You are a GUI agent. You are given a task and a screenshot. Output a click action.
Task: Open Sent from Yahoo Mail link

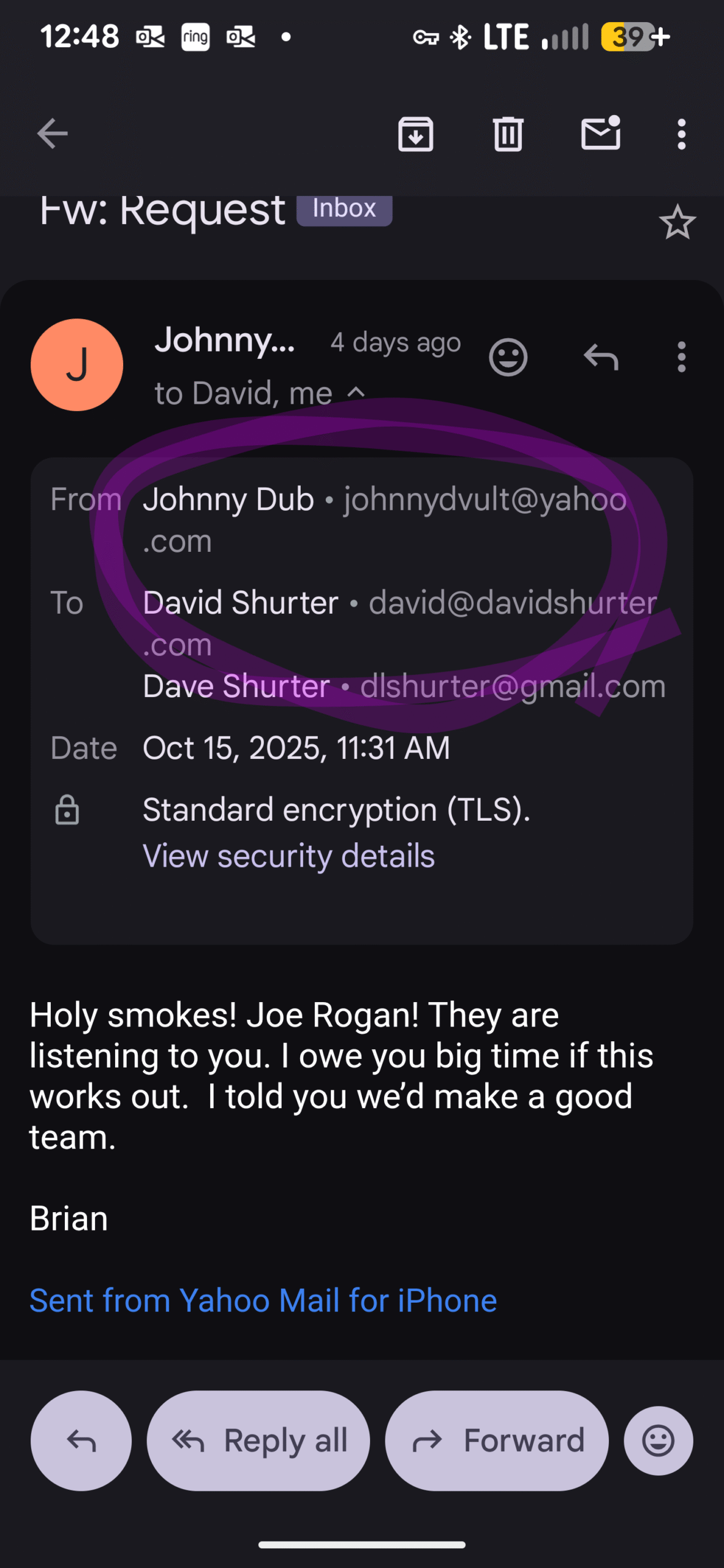click(x=263, y=1300)
